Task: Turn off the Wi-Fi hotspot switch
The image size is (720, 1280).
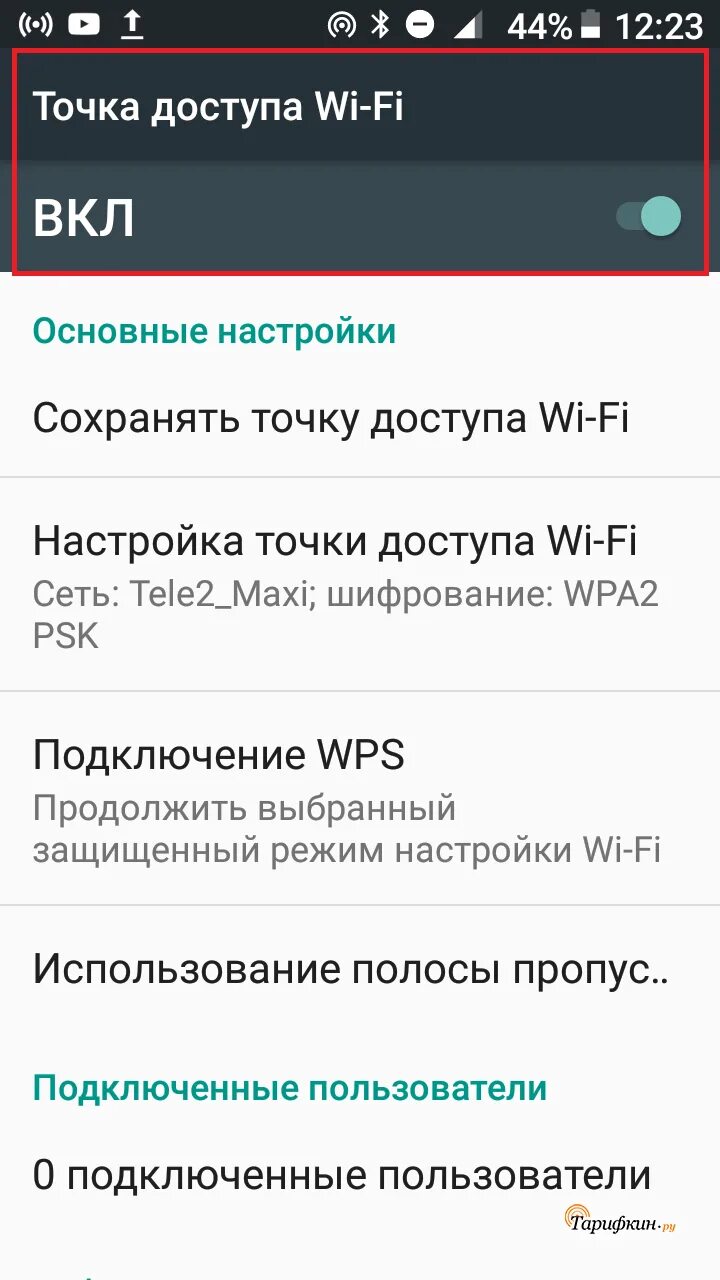Action: click(648, 217)
